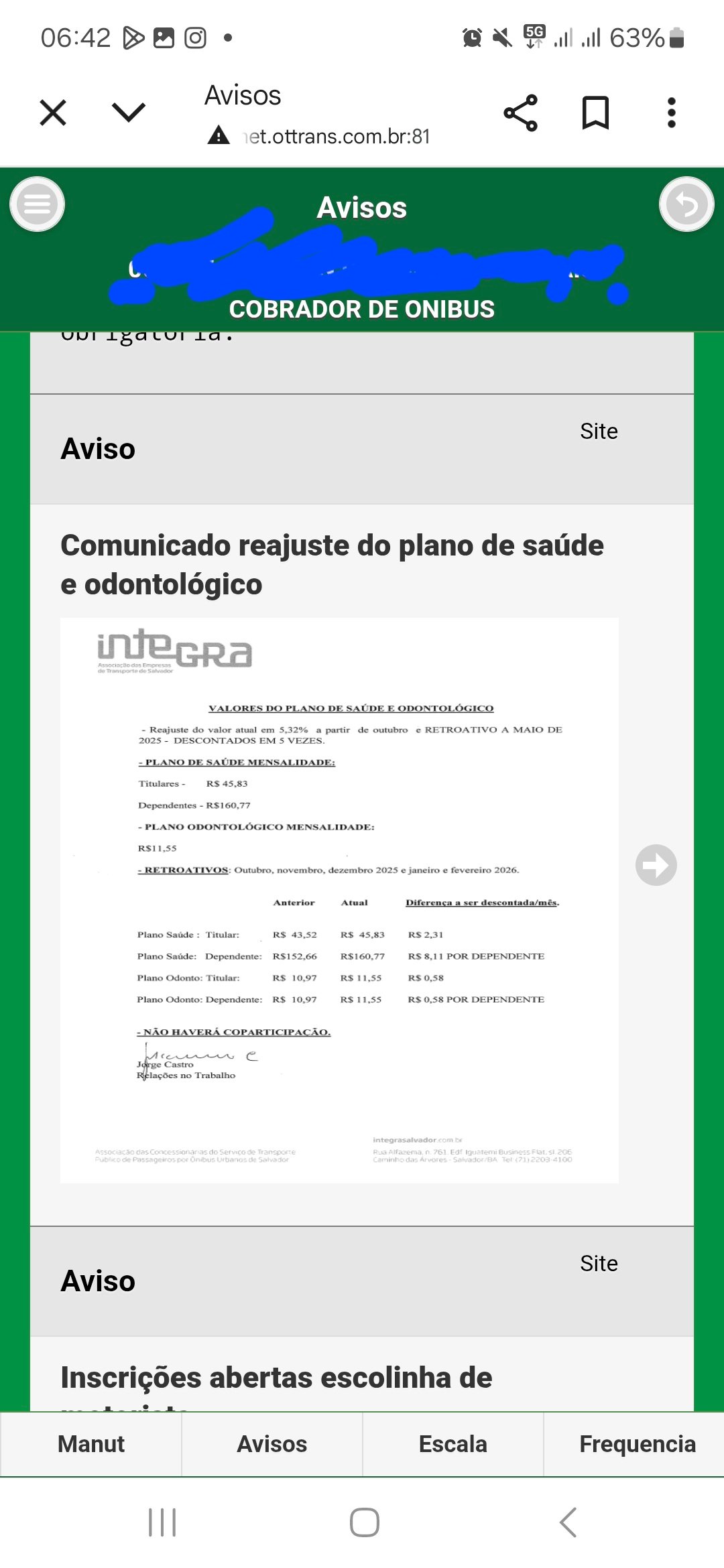Go back using the system navigation button
724x1568 pixels.
point(568,1522)
